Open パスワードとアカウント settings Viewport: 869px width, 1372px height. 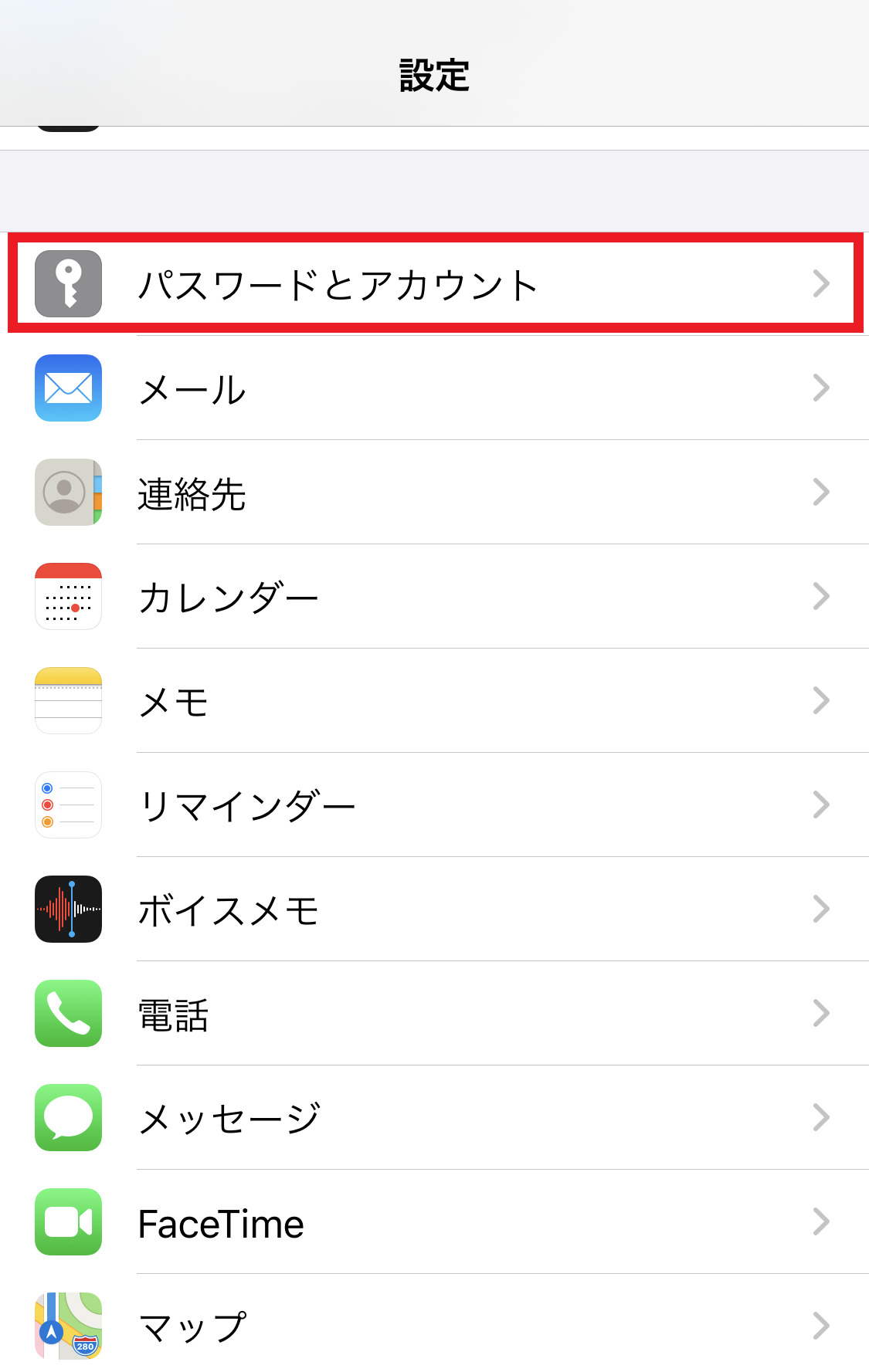point(434,284)
